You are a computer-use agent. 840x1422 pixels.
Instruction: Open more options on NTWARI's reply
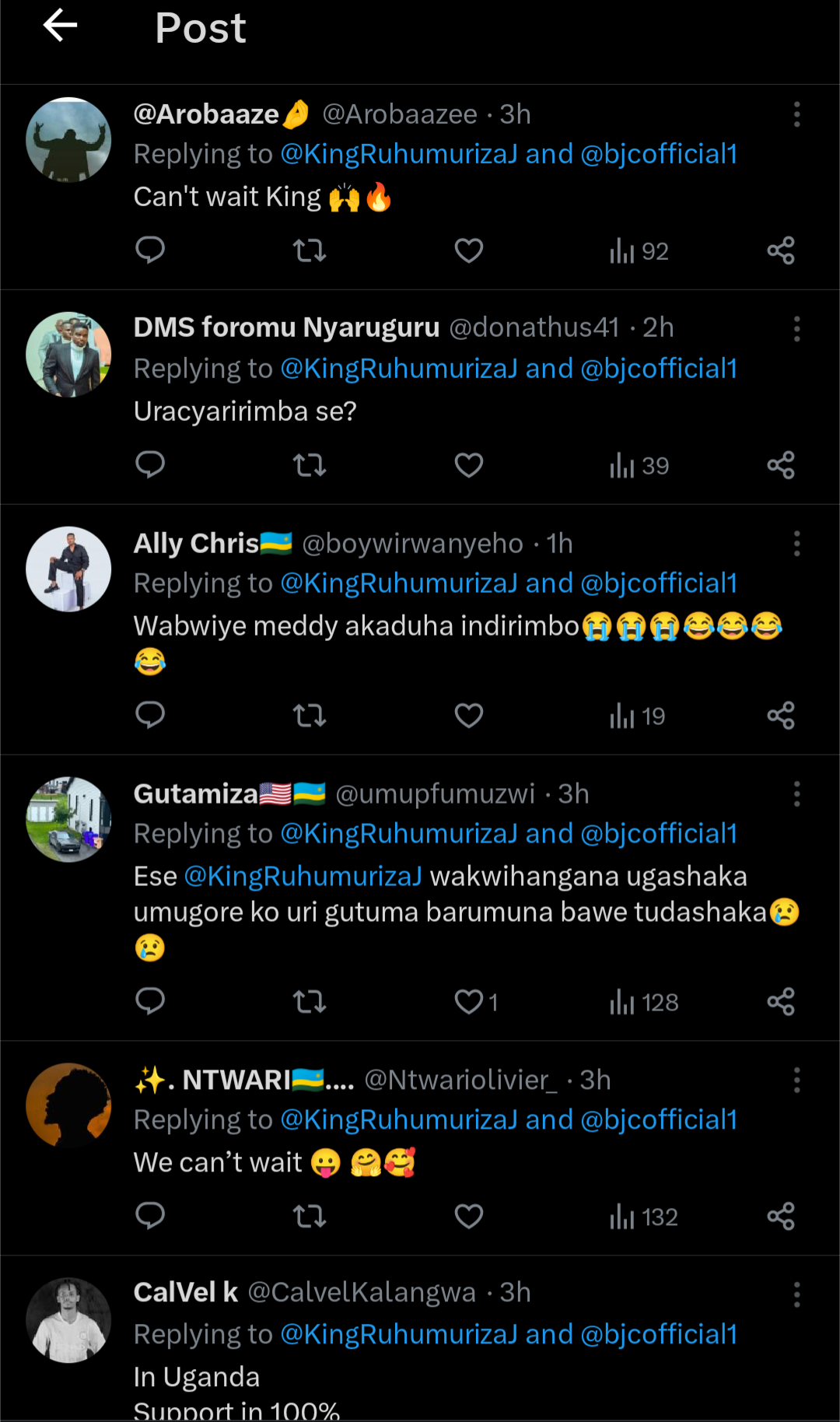coord(796,1080)
